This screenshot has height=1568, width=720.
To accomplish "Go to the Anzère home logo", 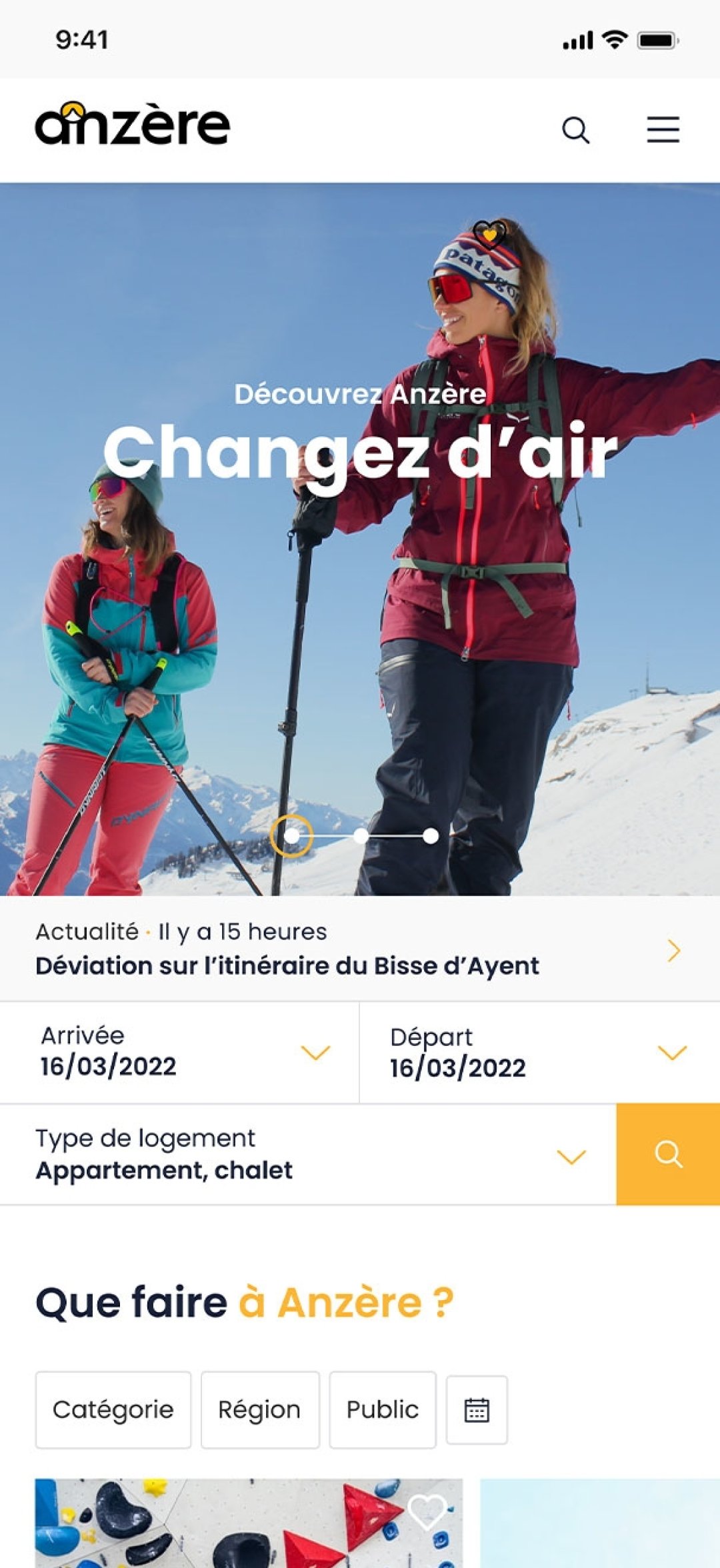I will (132, 125).
